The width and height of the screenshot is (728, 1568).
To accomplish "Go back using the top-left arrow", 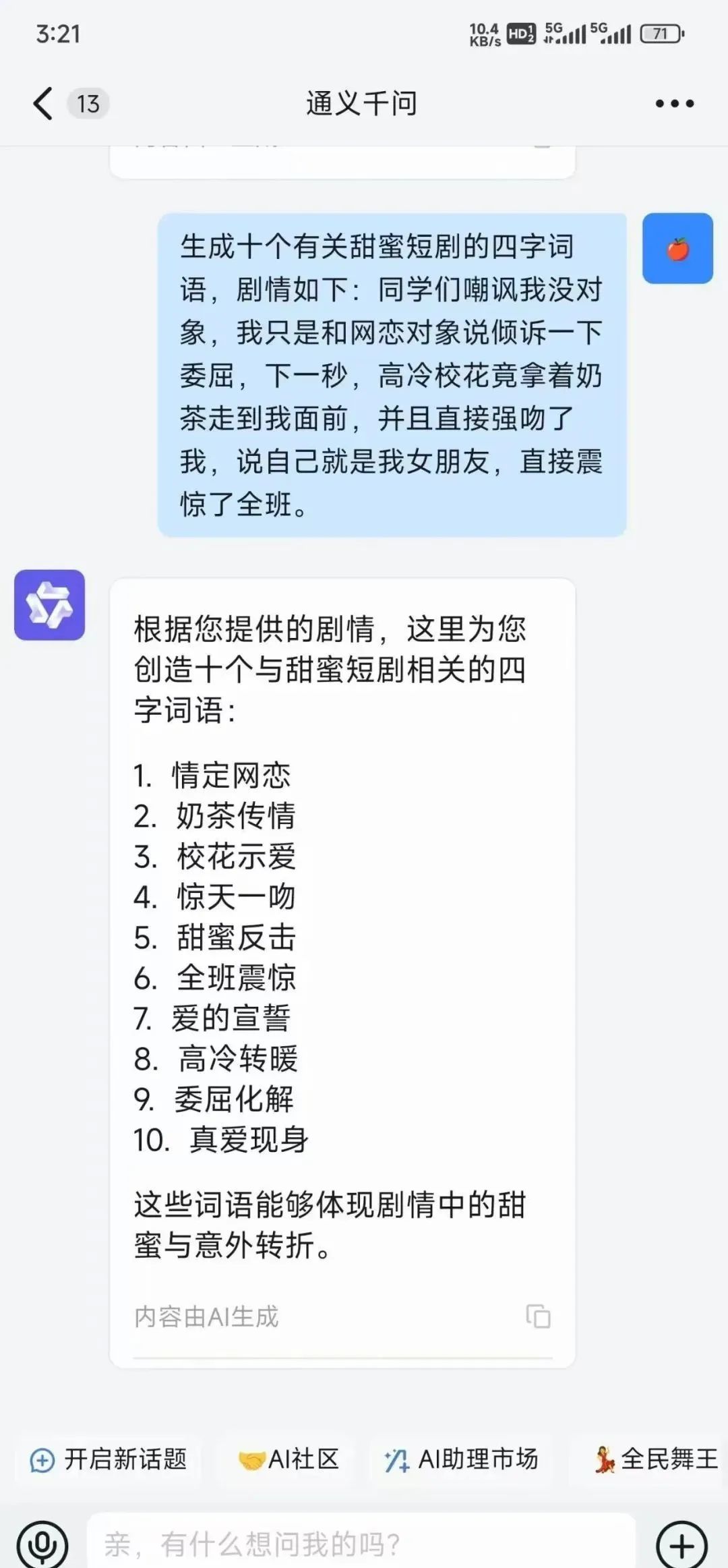I will (x=42, y=104).
